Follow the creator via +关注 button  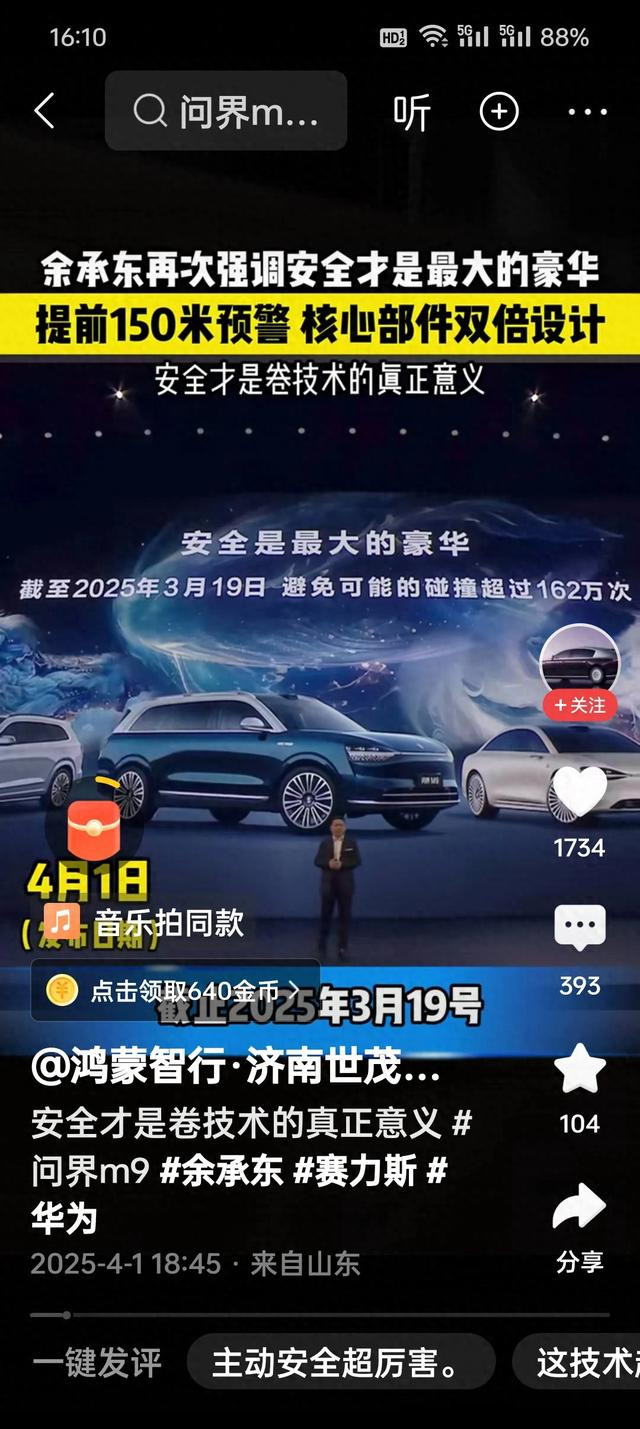580,705
